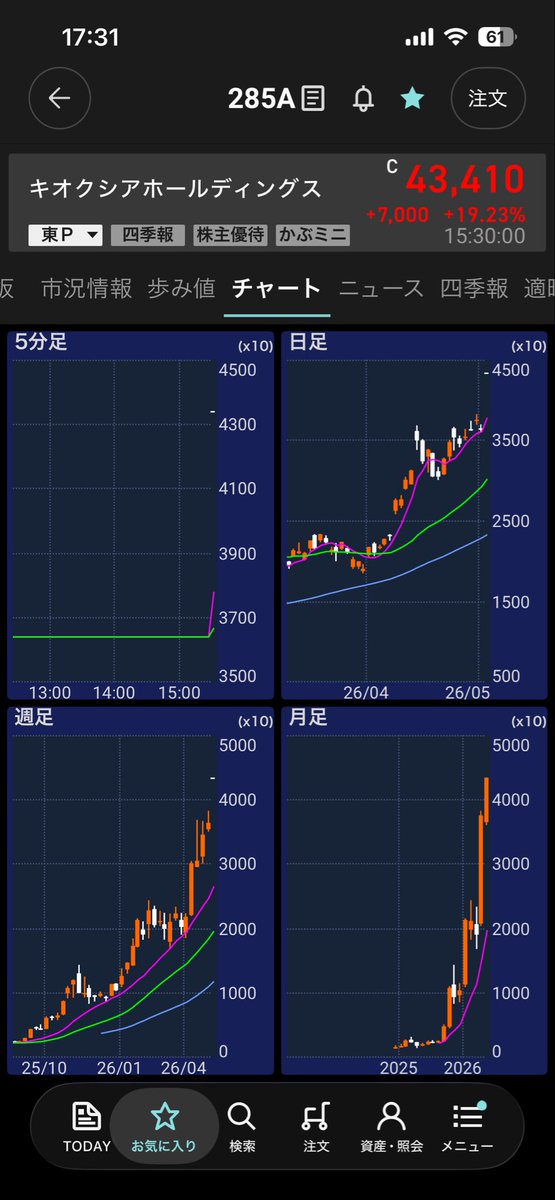Toggle the favorite star for 285A
Screen dimensions: 555x1200
[x=411, y=98]
